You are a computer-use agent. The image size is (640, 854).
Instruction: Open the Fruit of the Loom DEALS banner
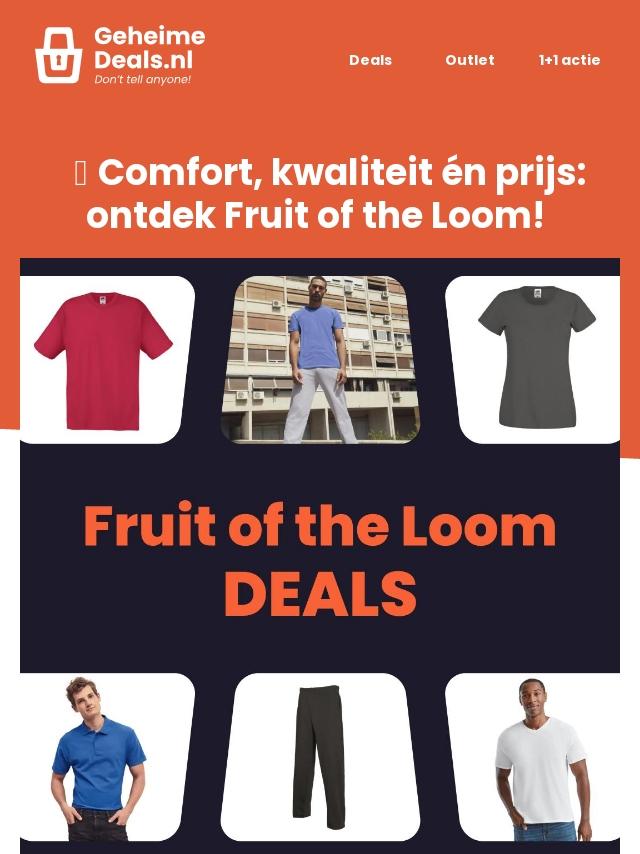[x=320, y=560]
